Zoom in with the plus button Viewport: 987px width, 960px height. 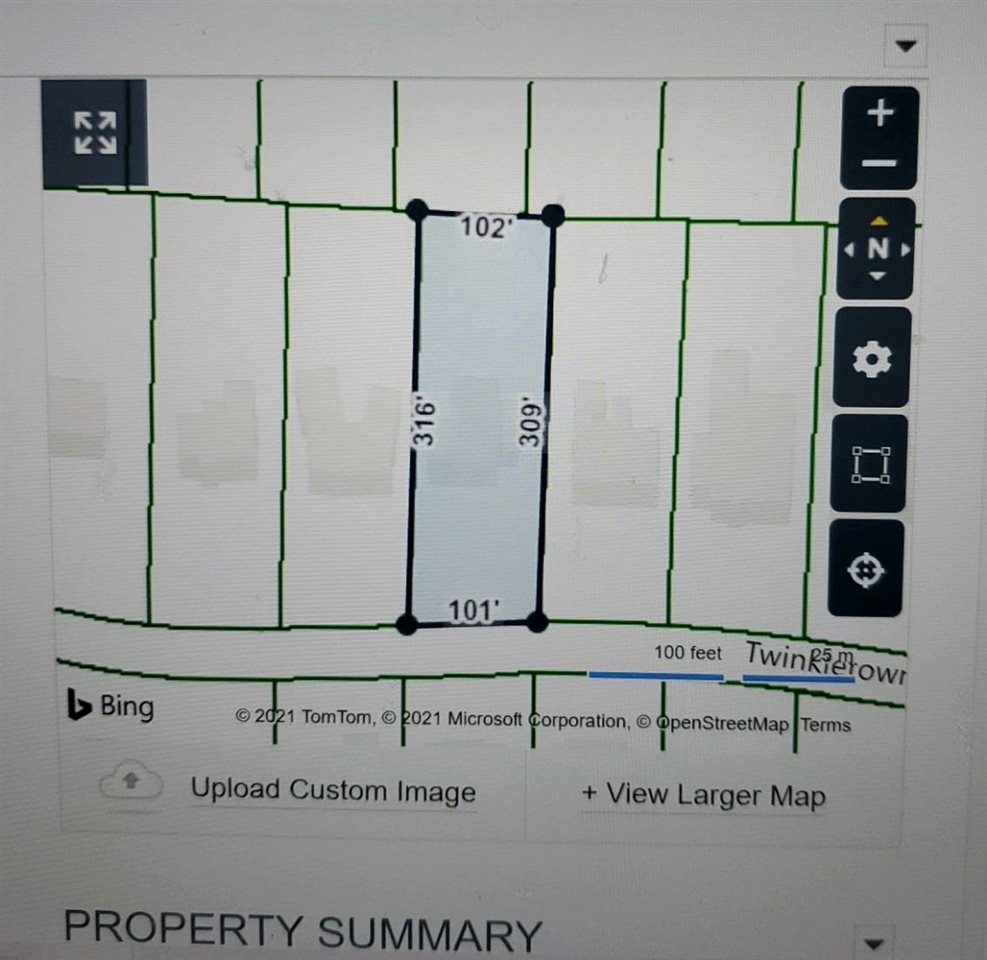coord(879,113)
